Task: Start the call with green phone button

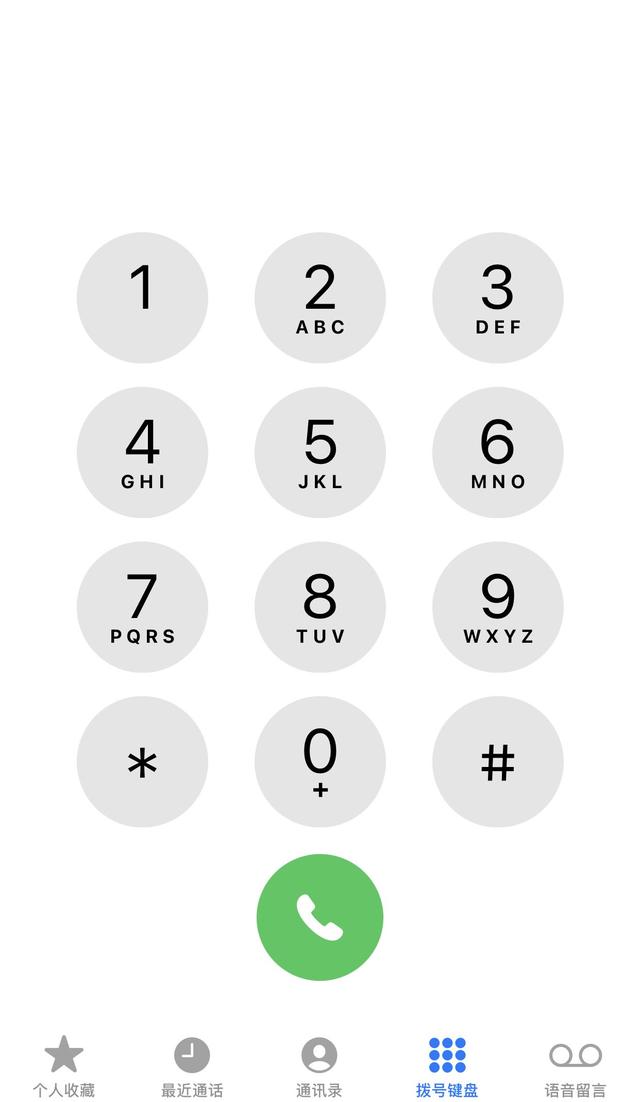Action: tap(320, 917)
